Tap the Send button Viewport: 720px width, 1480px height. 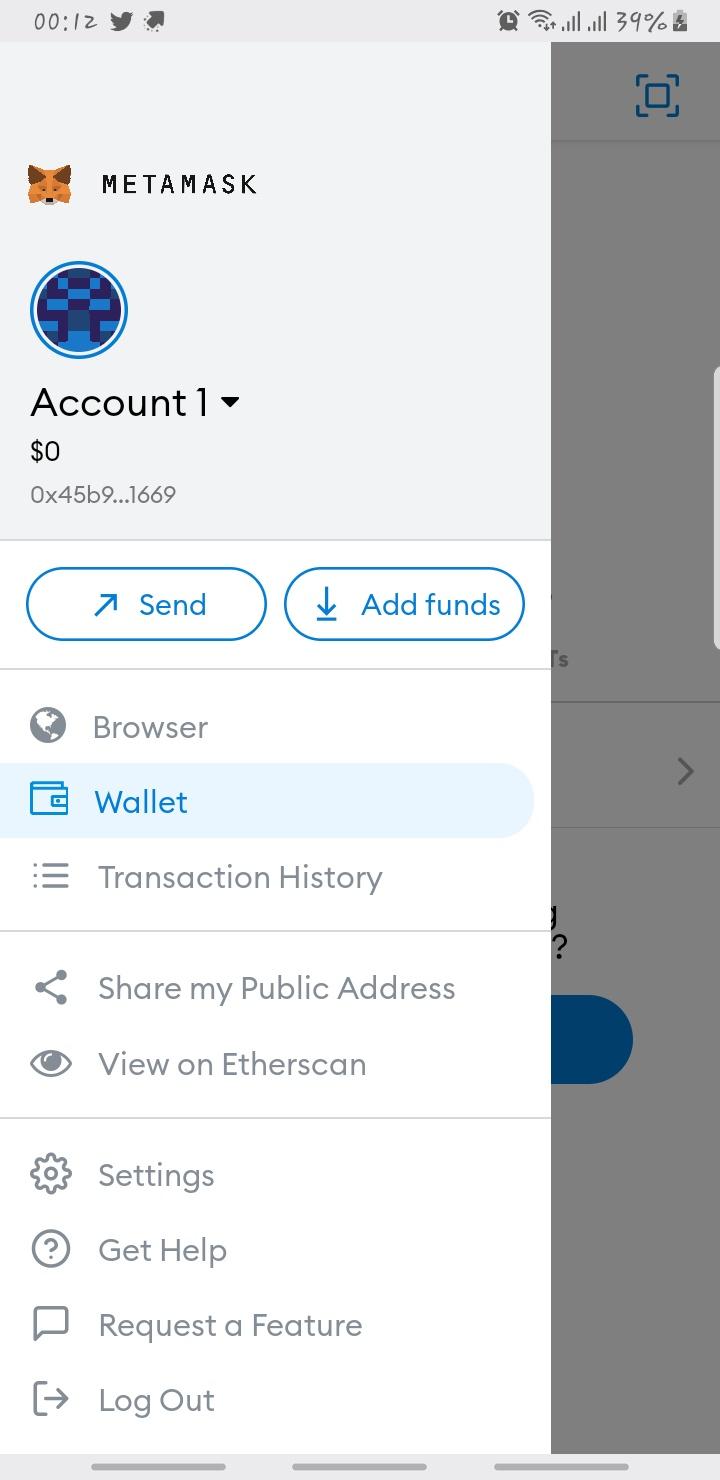pyautogui.click(x=146, y=604)
